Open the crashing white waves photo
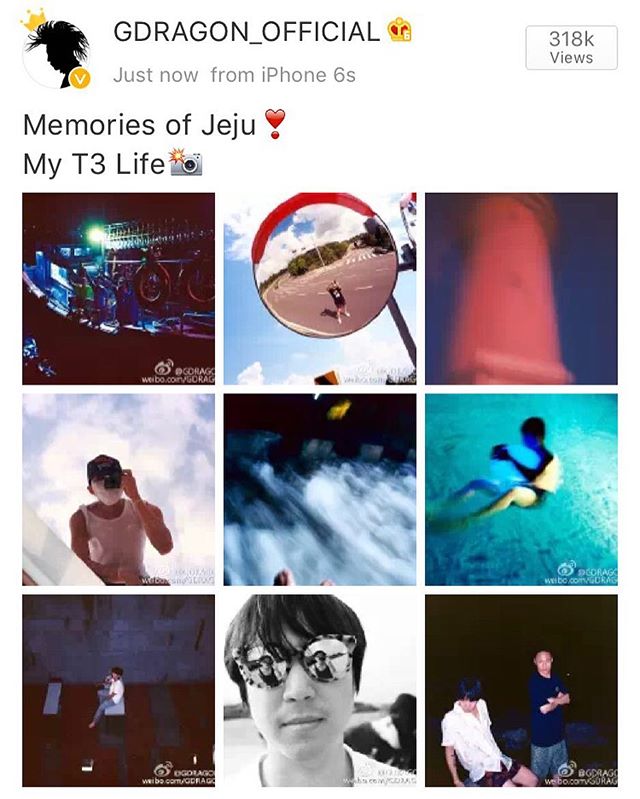The width and height of the screenshot is (640, 799). [x=320, y=489]
